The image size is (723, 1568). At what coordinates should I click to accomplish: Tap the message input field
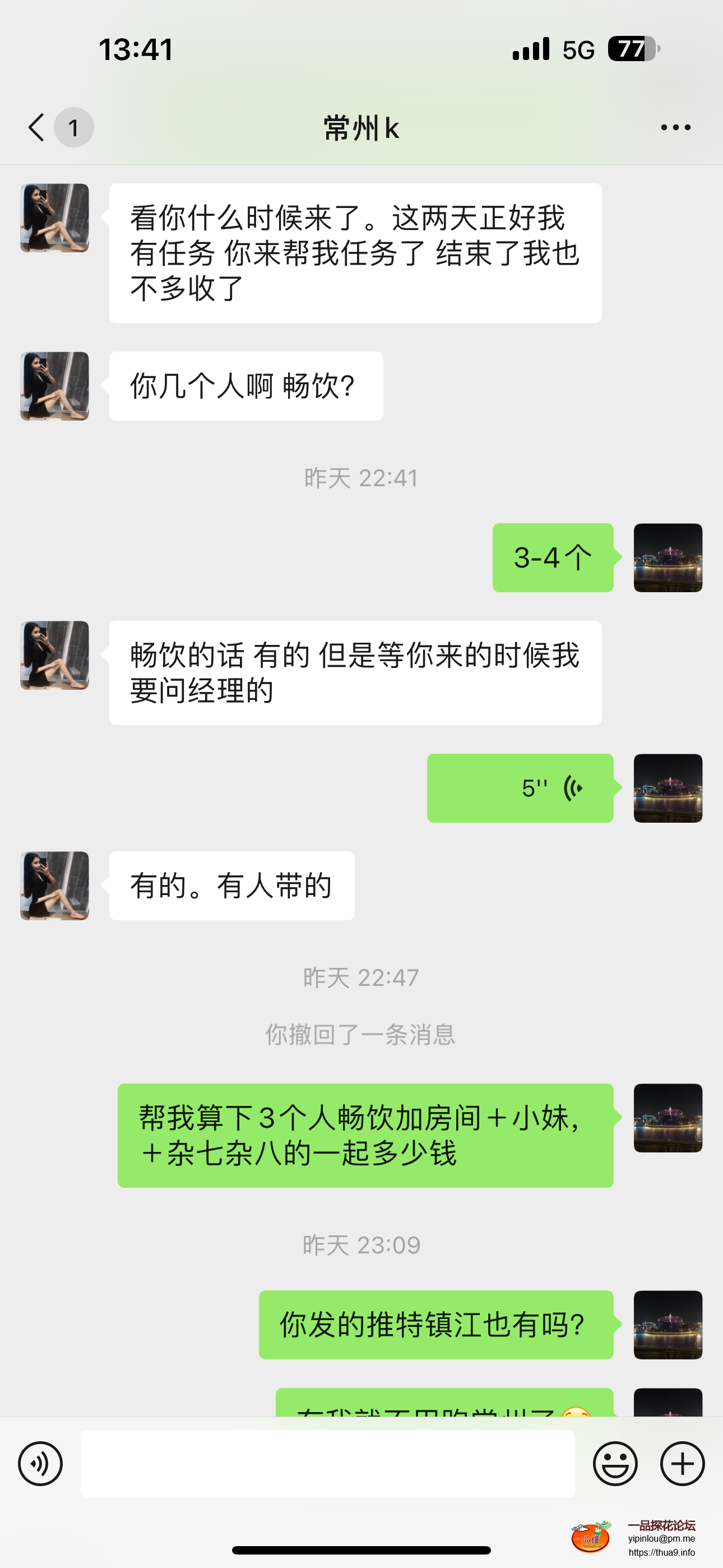point(328,1464)
